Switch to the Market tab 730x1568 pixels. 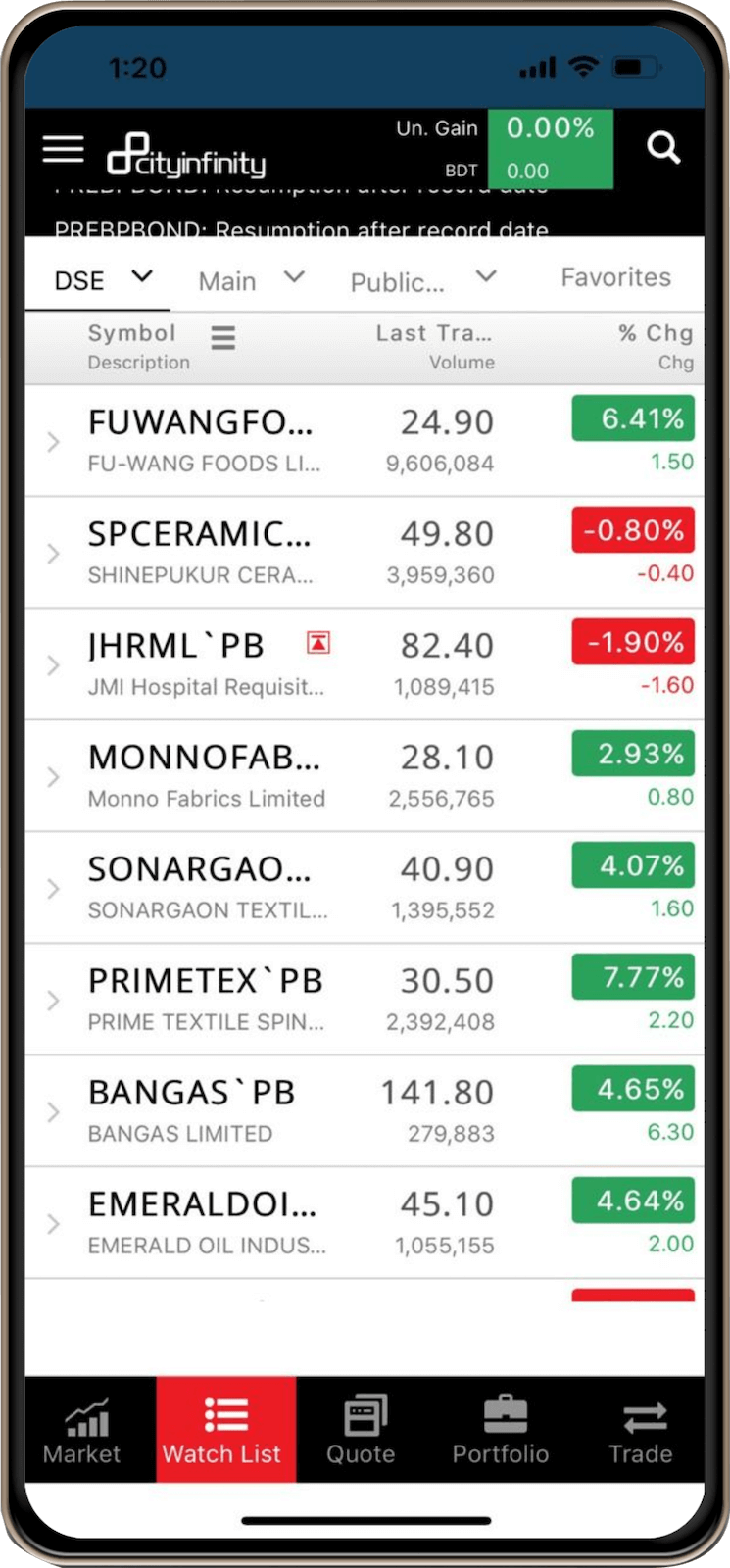tap(82, 1431)
